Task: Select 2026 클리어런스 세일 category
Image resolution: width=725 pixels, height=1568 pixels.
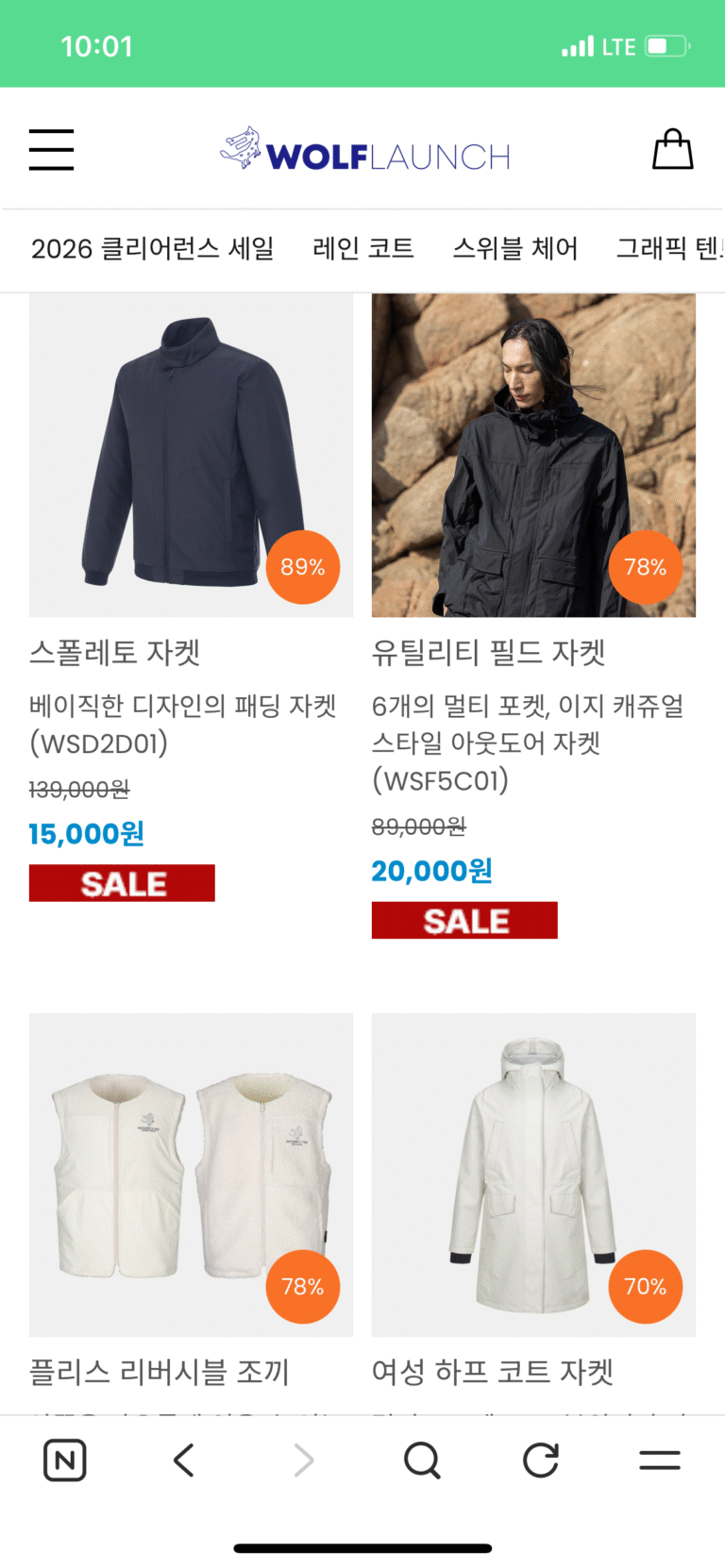Action: click(153, 249)
